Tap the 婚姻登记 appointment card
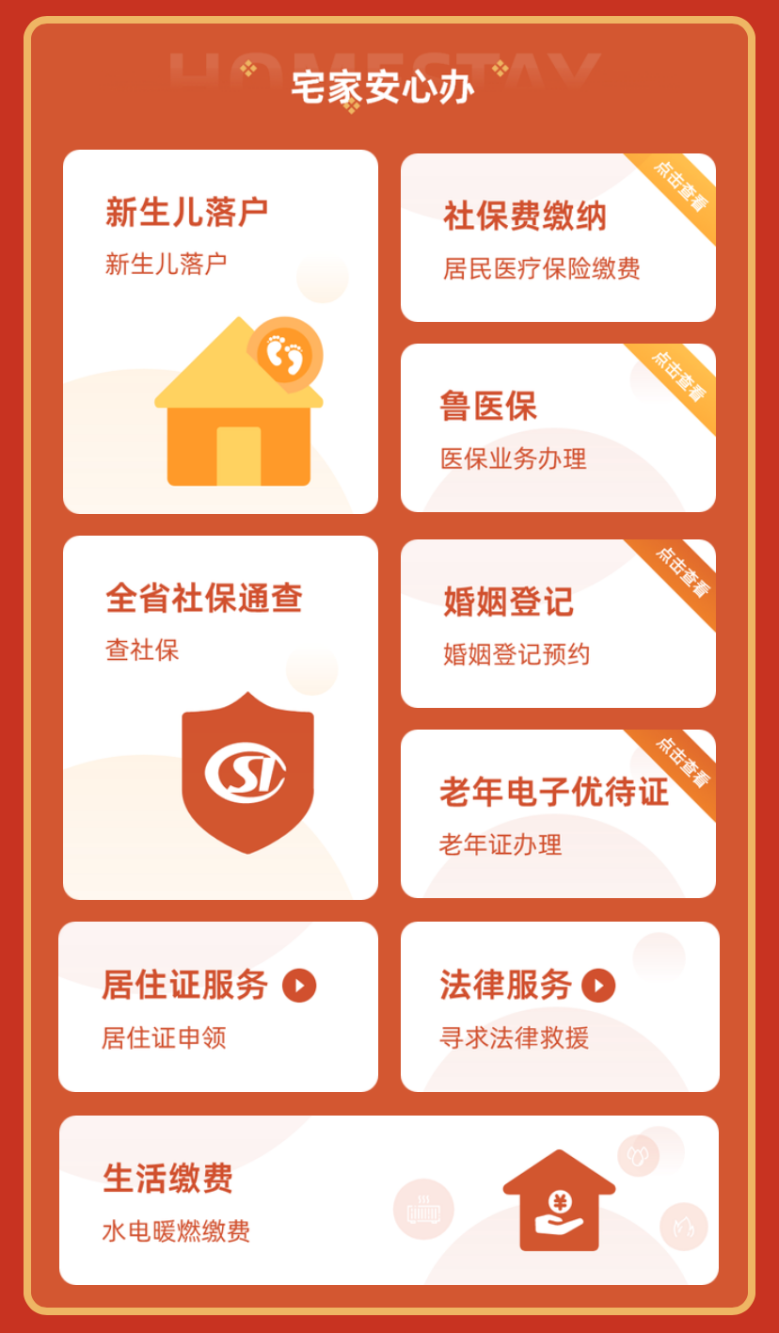The image size is (779, 1333). [x=557, y=623]
